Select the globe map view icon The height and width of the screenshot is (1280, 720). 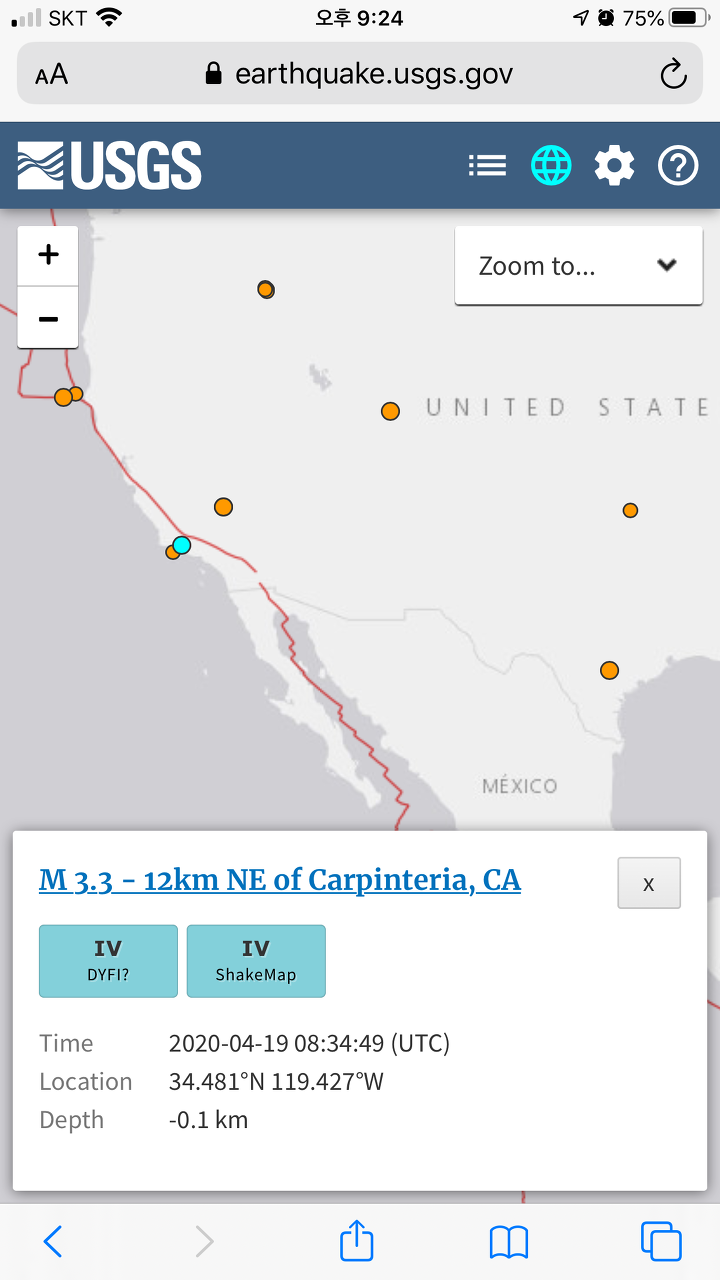pyautogui.click(x=551, y=165)
